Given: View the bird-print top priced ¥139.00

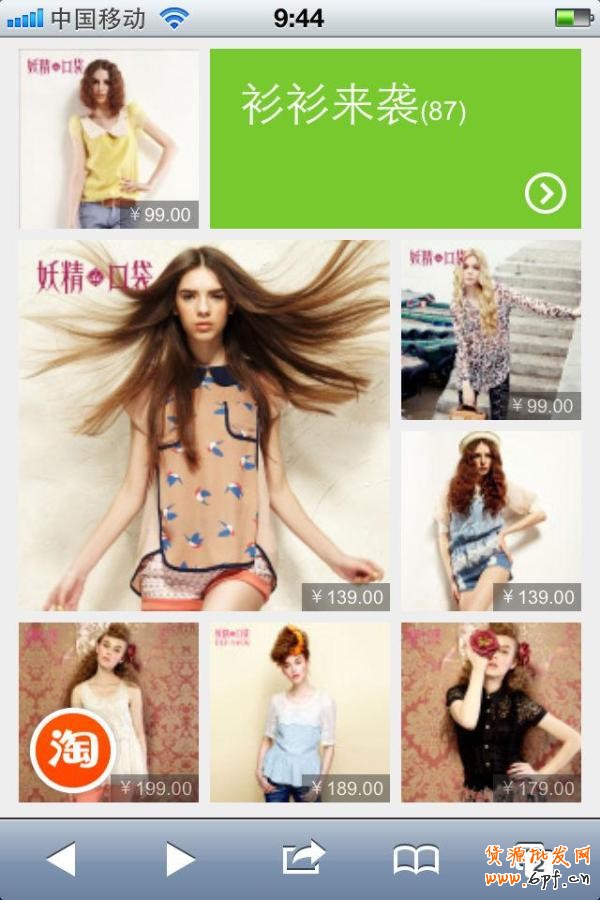Looking at the screenshot, I should (204, 425).
